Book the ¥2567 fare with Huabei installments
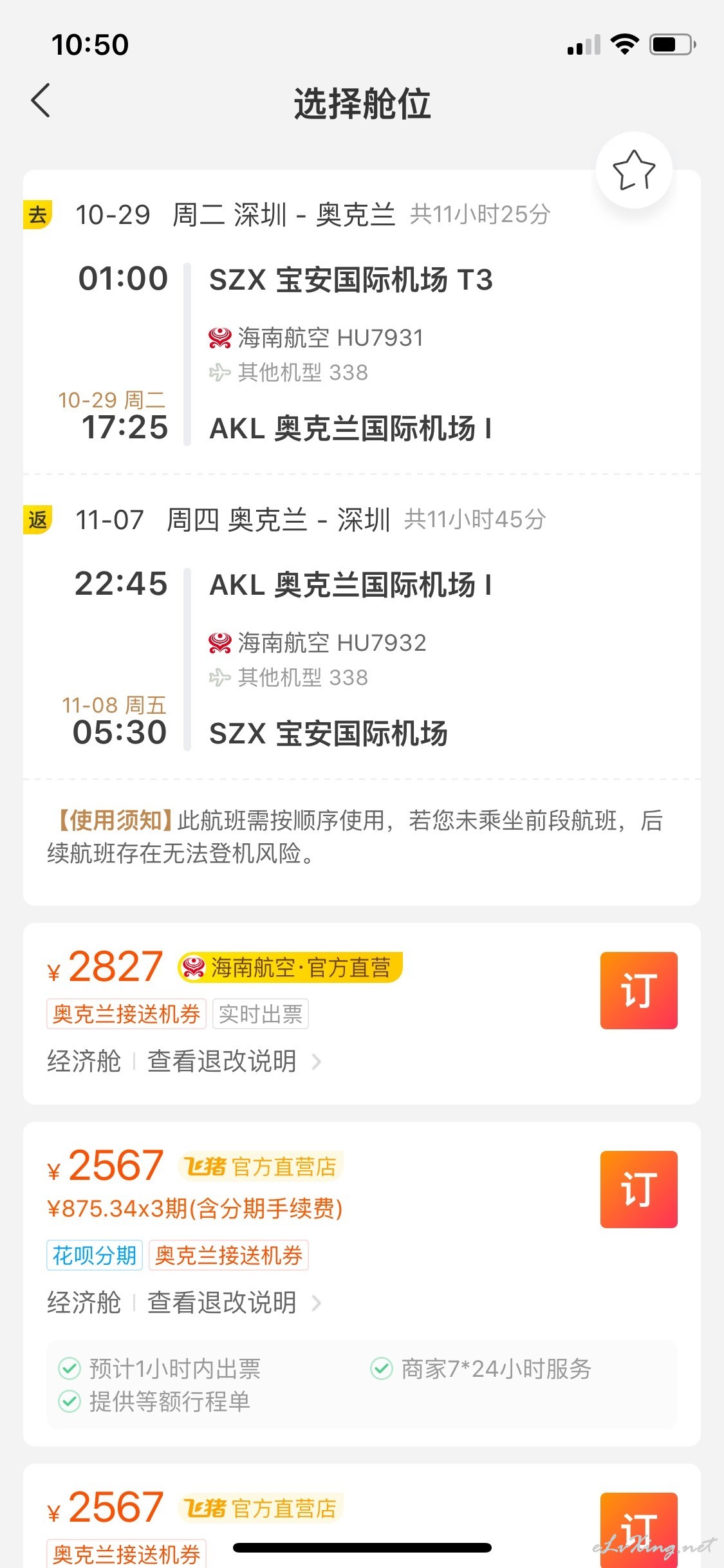The height and width of the screenshot is (1568, 724). coord(638,1189)
